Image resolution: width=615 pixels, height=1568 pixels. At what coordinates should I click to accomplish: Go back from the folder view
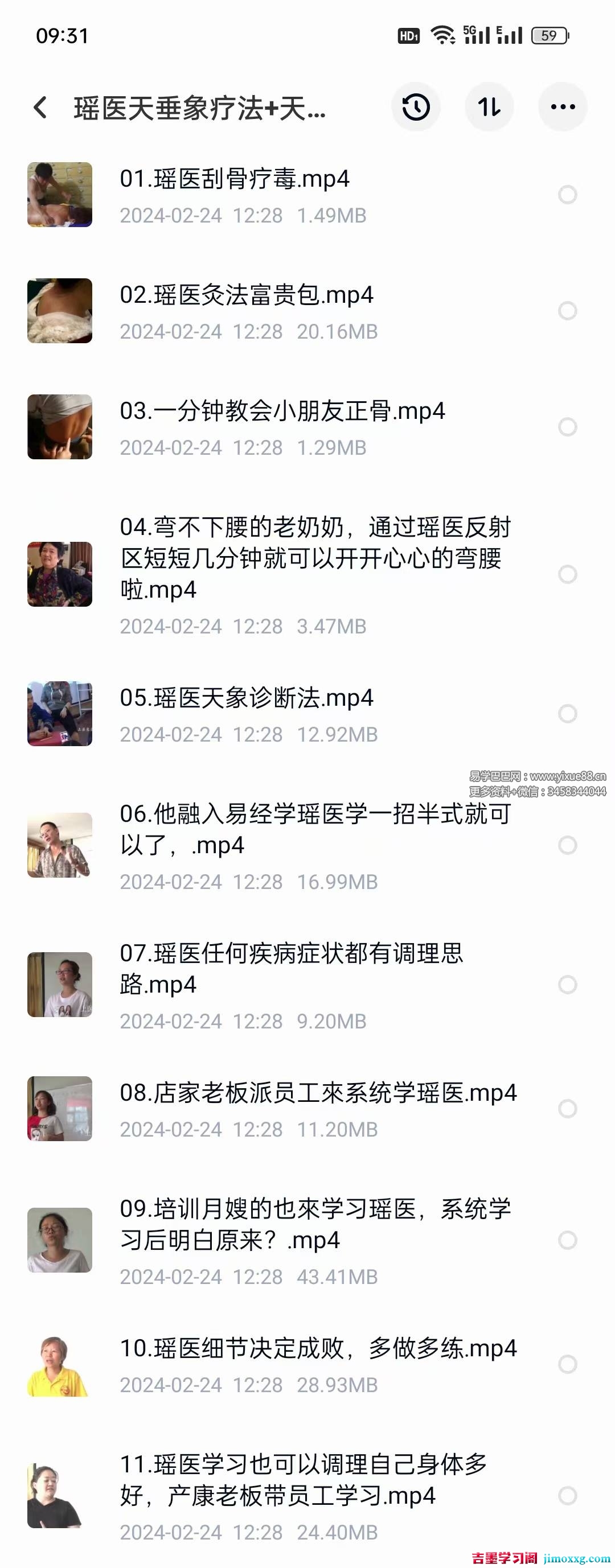point(40,108)
